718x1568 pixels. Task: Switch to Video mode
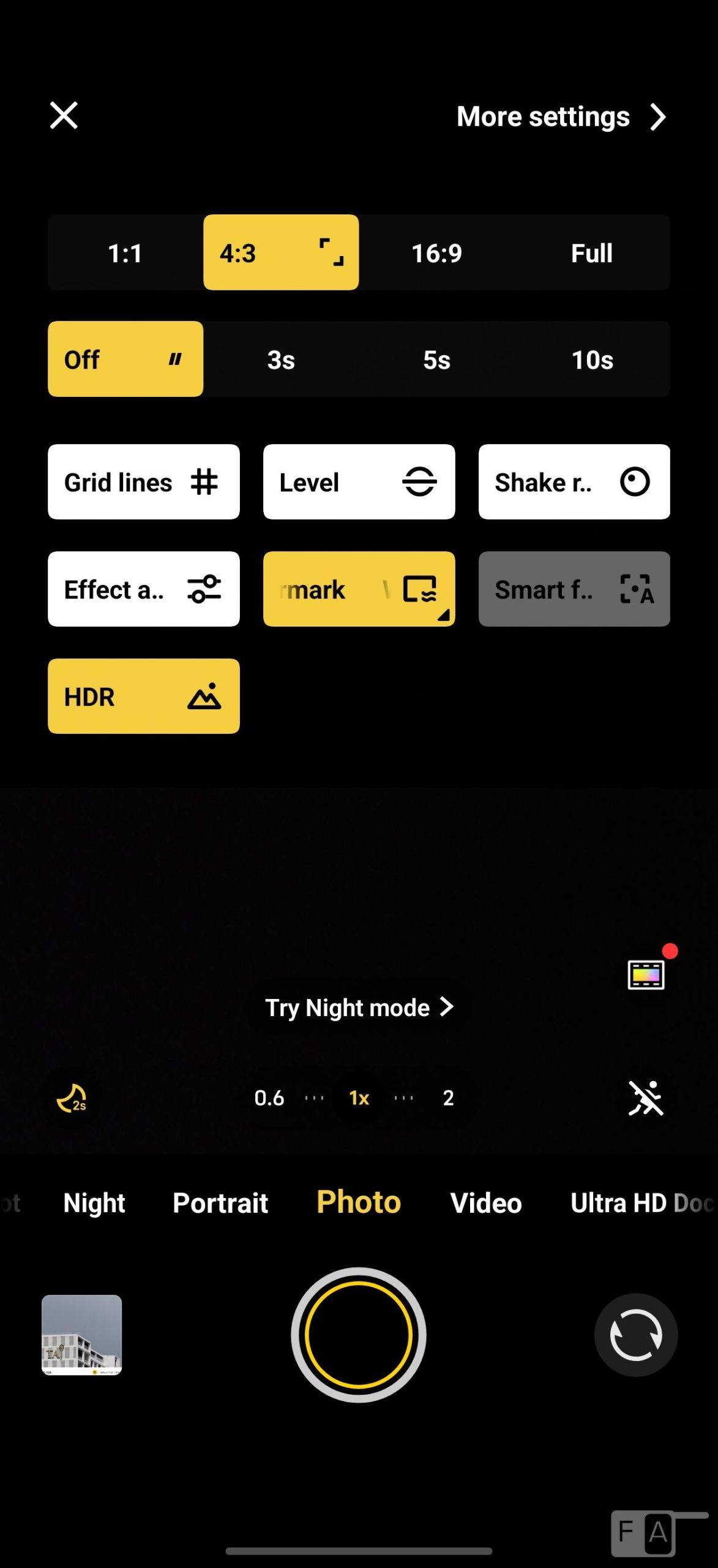coord(486,1203)
